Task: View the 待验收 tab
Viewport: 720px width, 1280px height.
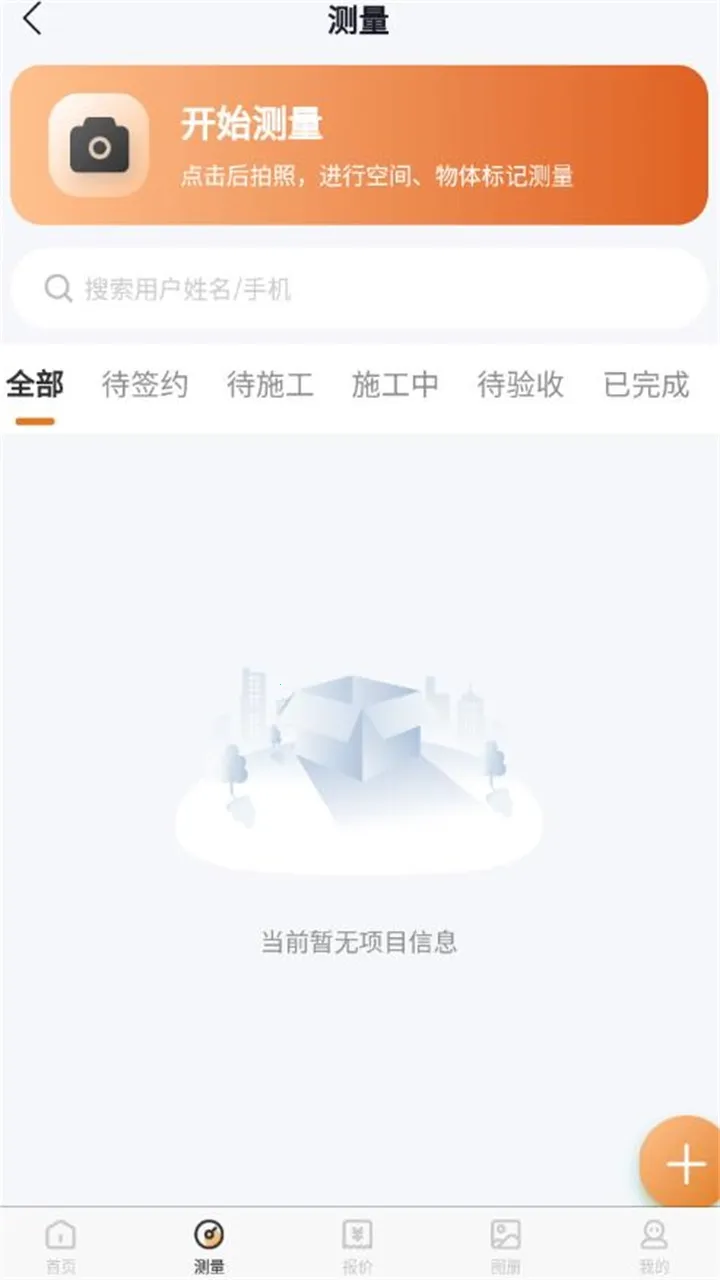Action: 520,385
